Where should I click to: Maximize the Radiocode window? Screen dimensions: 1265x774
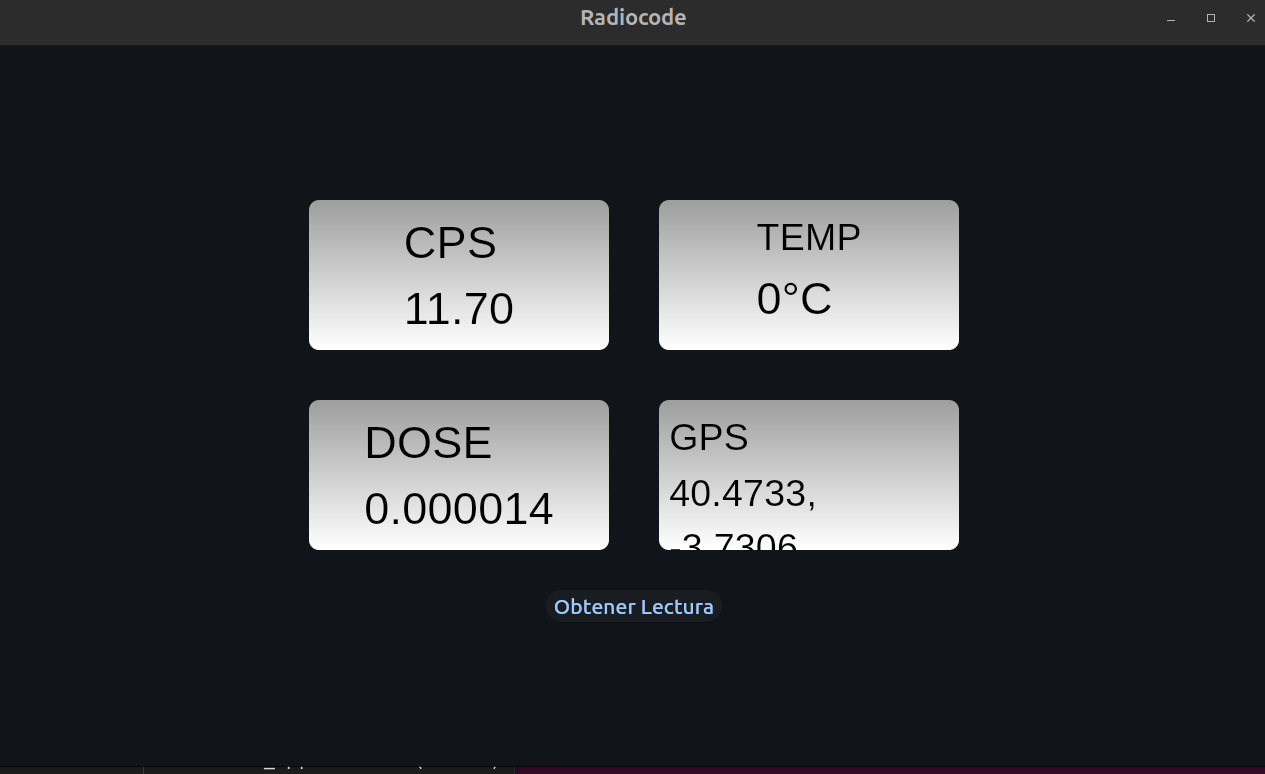1210,18
